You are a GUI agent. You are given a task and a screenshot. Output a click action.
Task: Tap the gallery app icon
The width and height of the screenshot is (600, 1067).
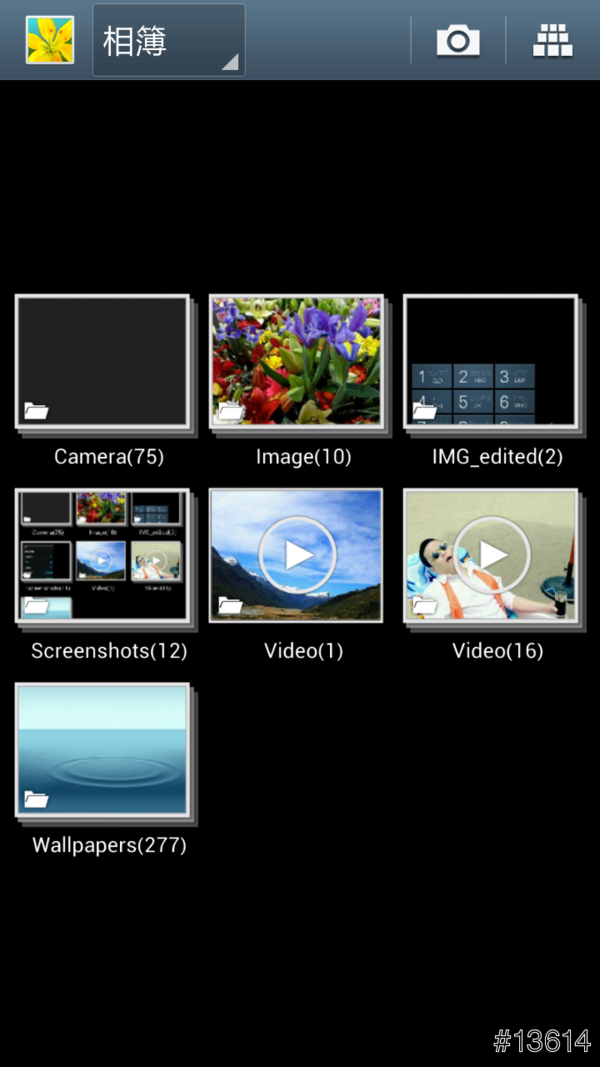(x=49, y=40)
